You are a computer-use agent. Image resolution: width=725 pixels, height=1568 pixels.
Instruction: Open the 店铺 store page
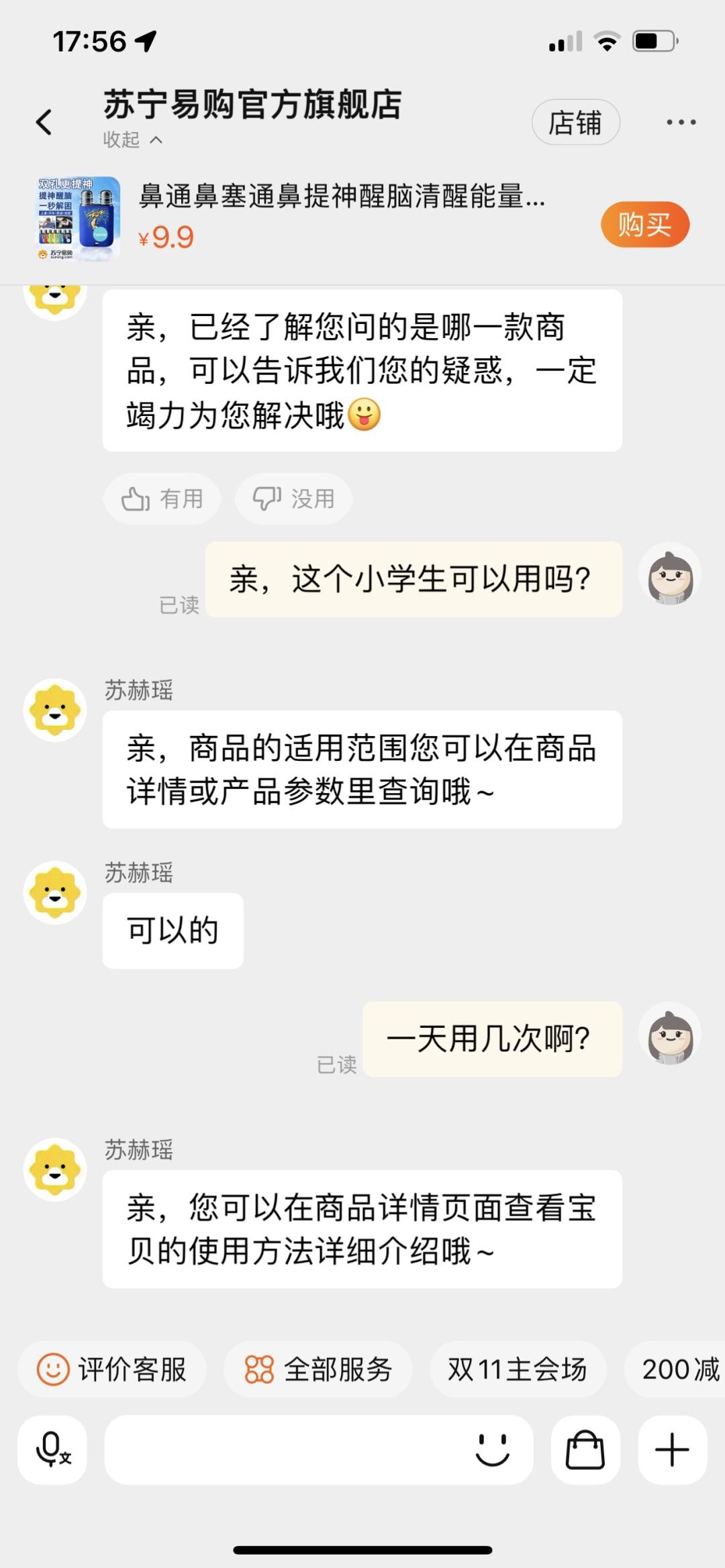click(575, 123)
